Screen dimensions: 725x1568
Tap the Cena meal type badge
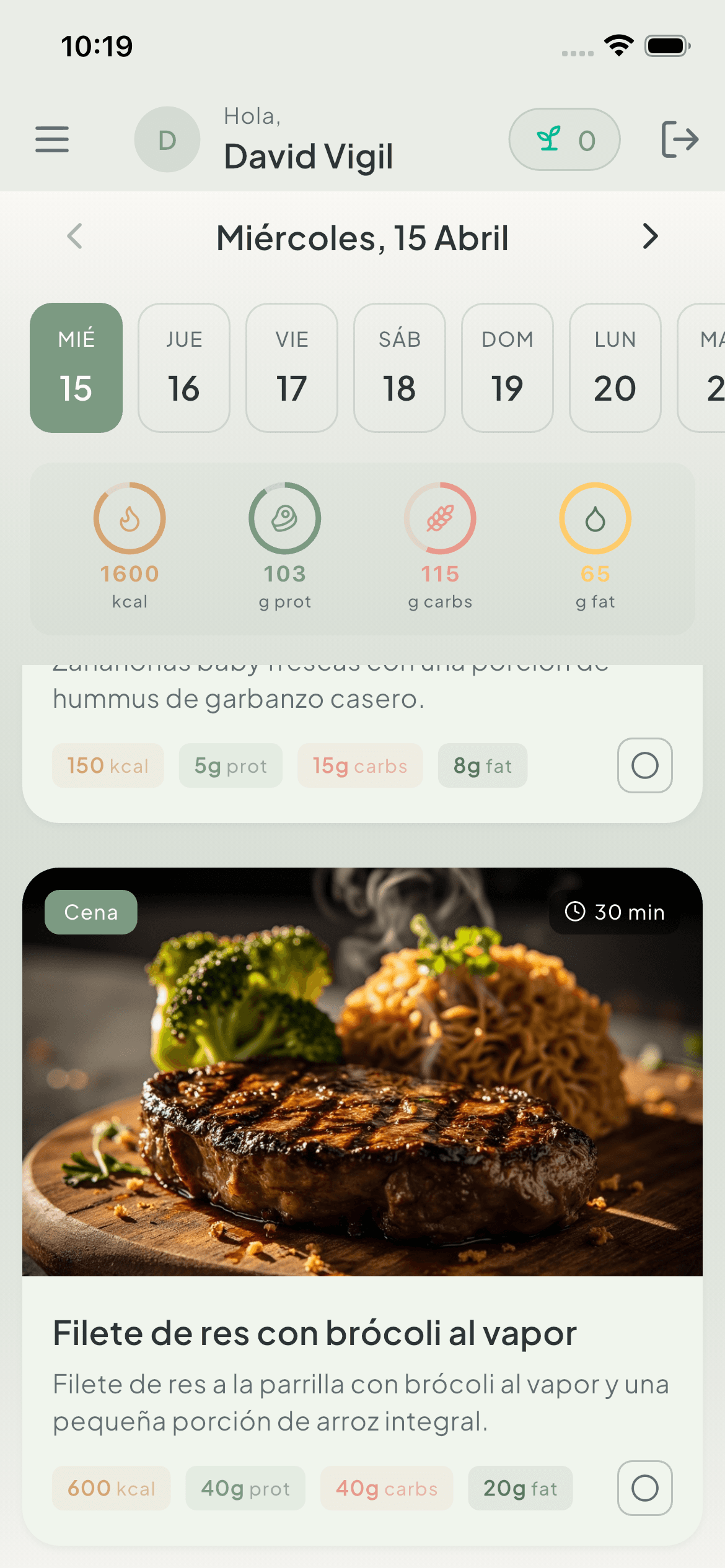click(91, 911)
